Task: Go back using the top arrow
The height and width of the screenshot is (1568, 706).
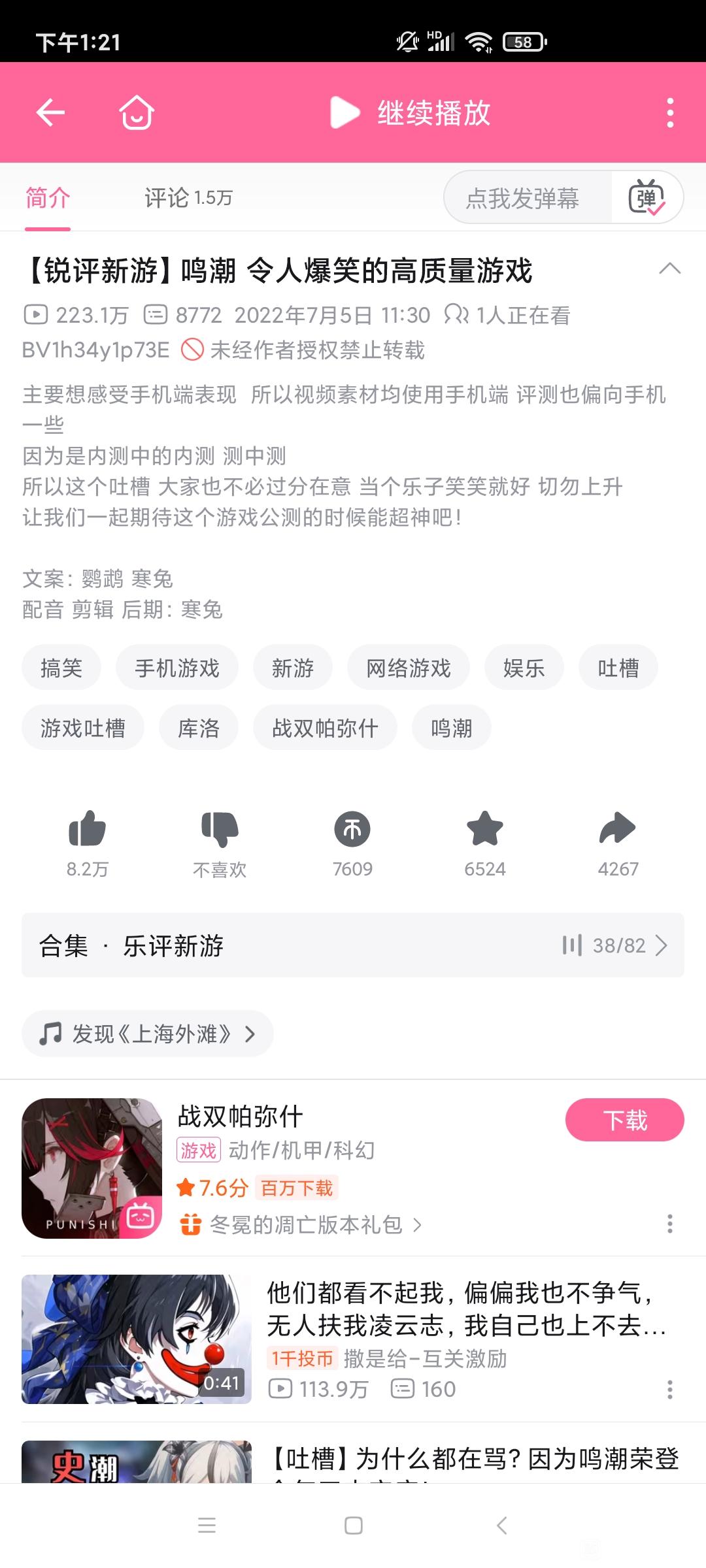Action: click(50, 112)
